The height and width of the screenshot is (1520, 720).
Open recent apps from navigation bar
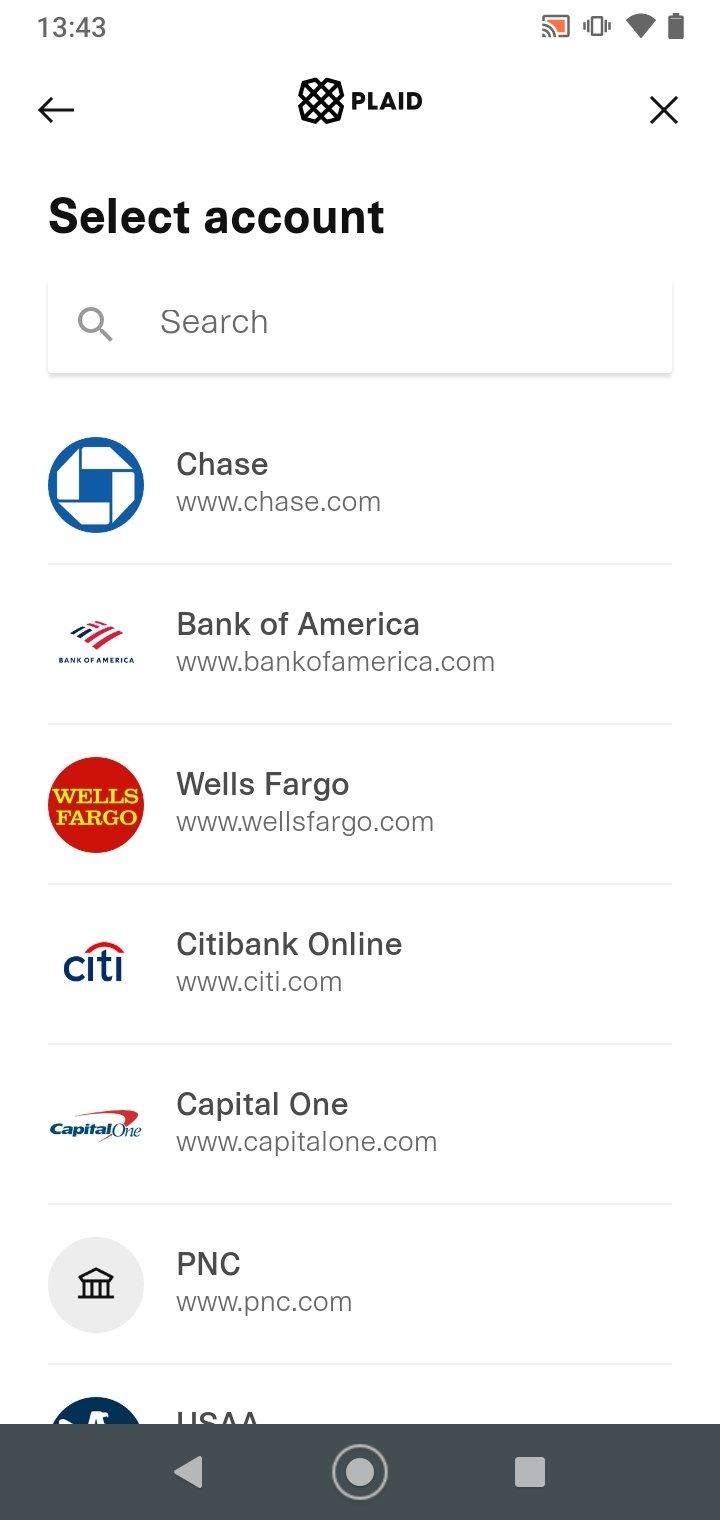[x=530, y=1471]
